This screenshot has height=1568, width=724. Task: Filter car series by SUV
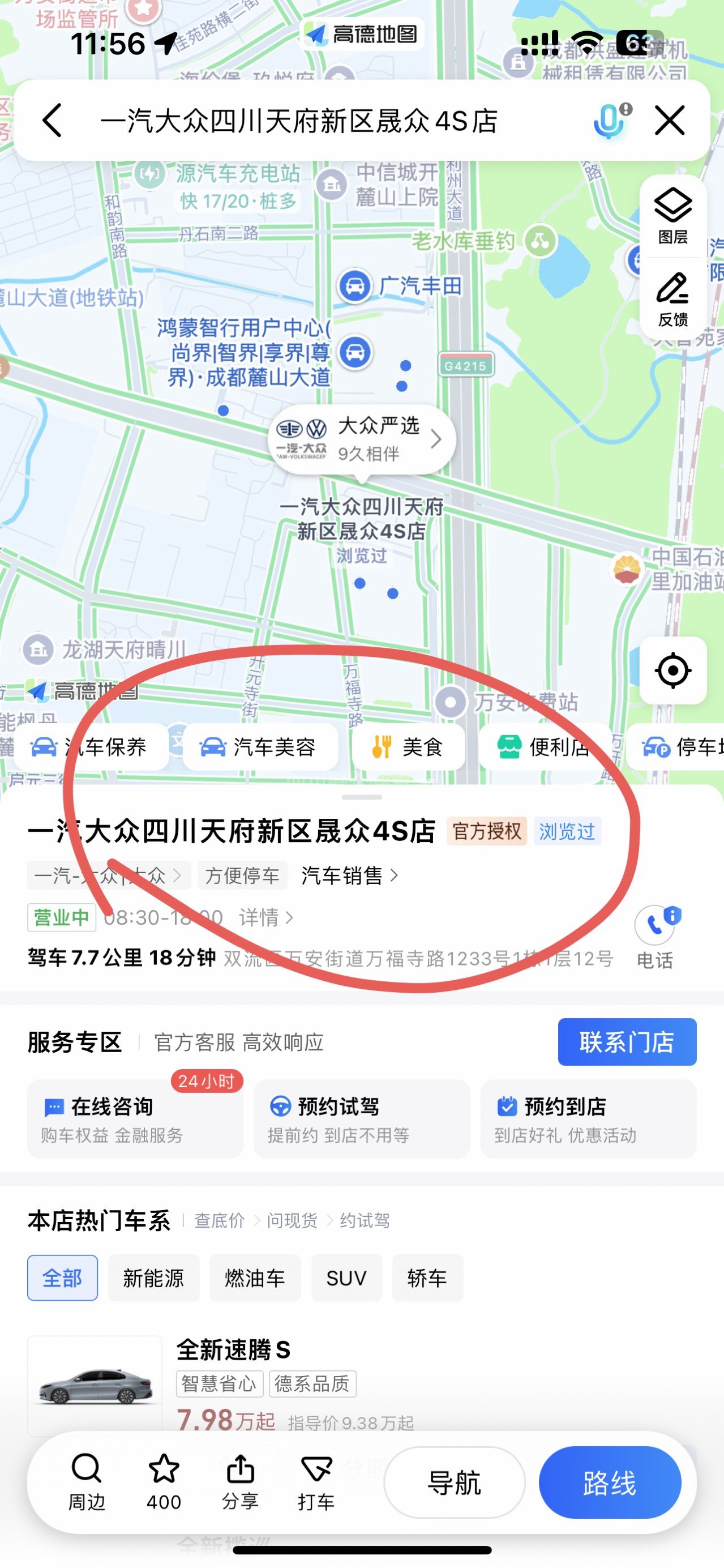346,1278
